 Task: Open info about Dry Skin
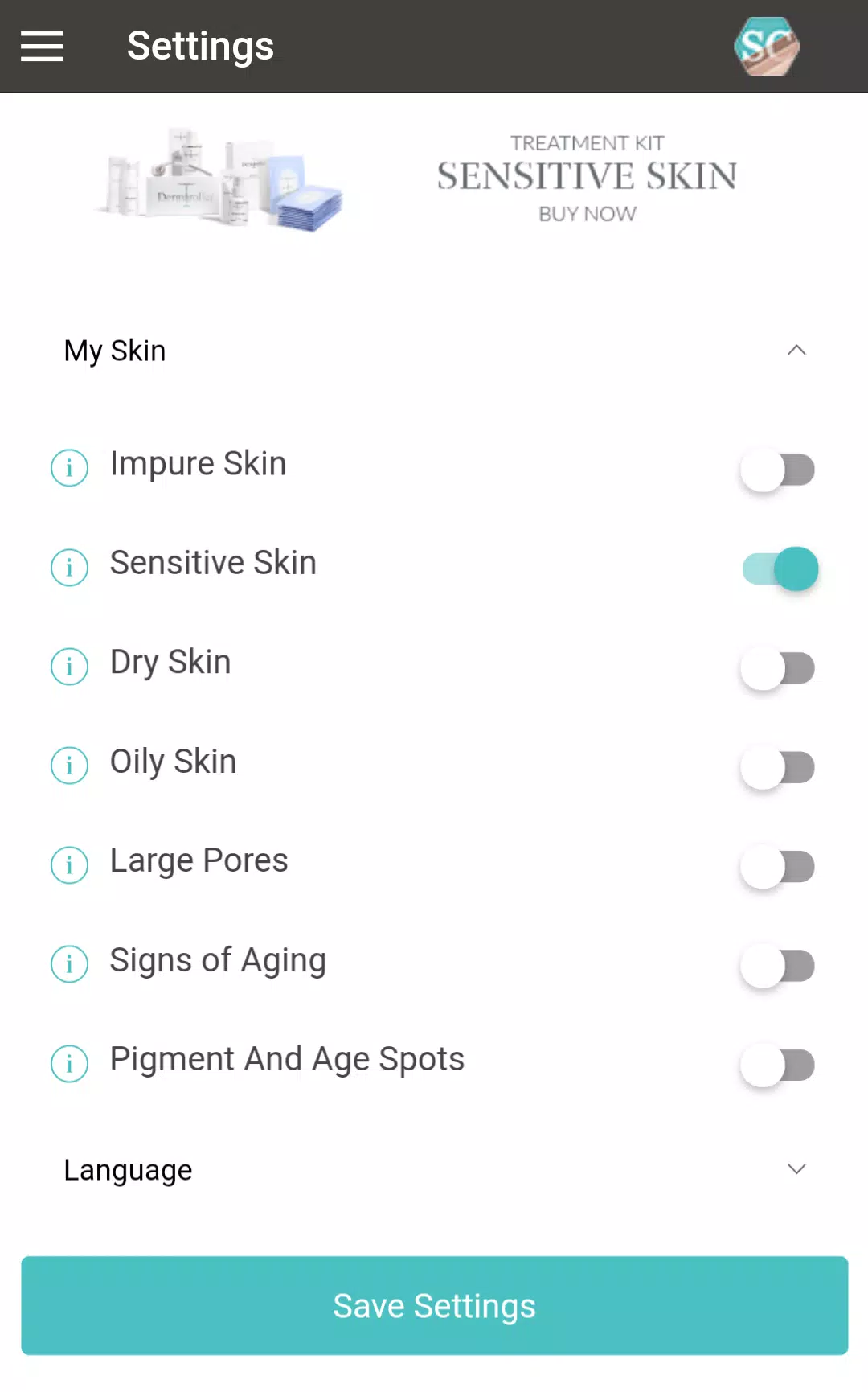(69, 667)
